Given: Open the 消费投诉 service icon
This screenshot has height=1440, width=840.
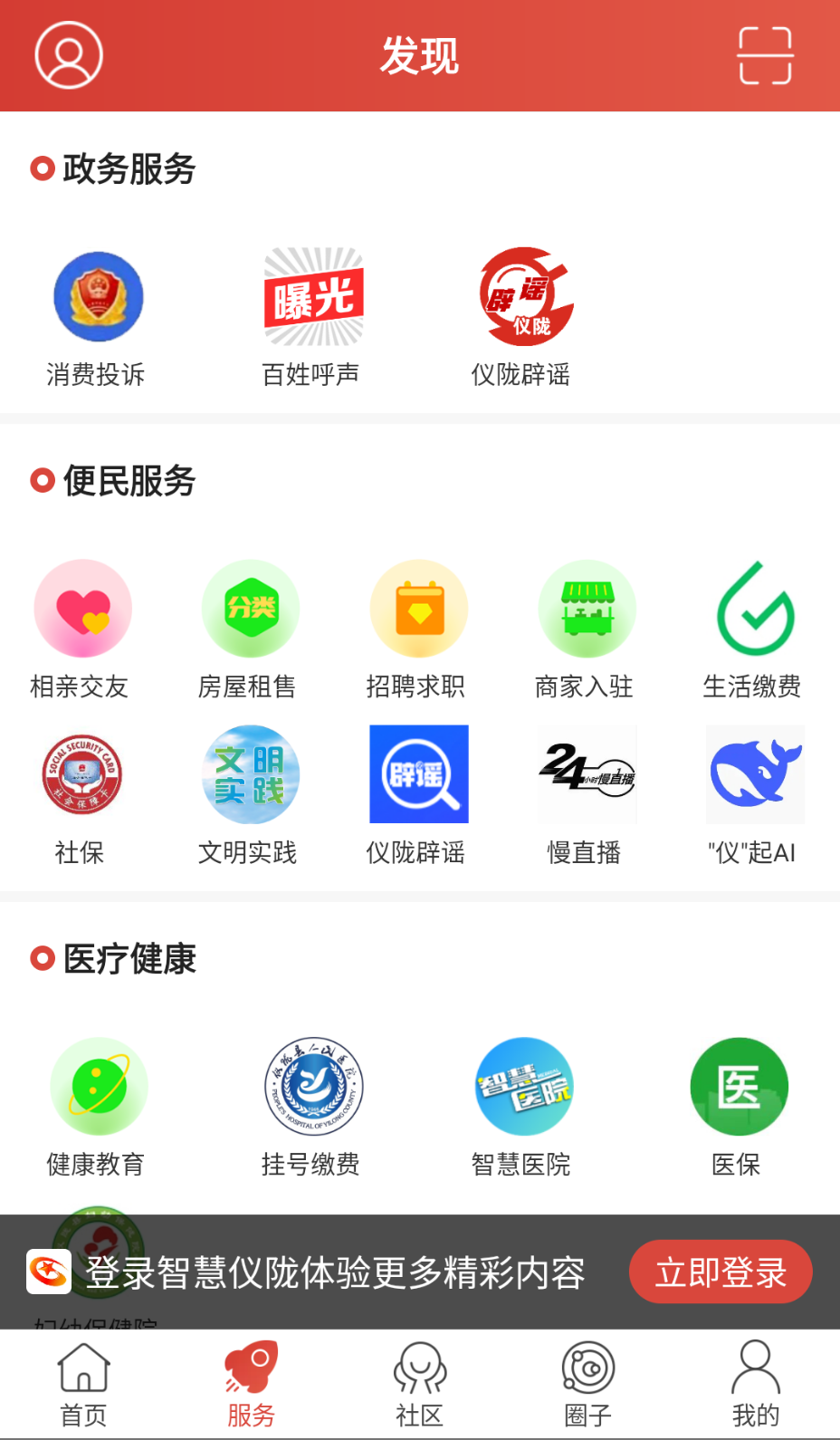Looking at the screenshot, I should (x=99, y=297).
